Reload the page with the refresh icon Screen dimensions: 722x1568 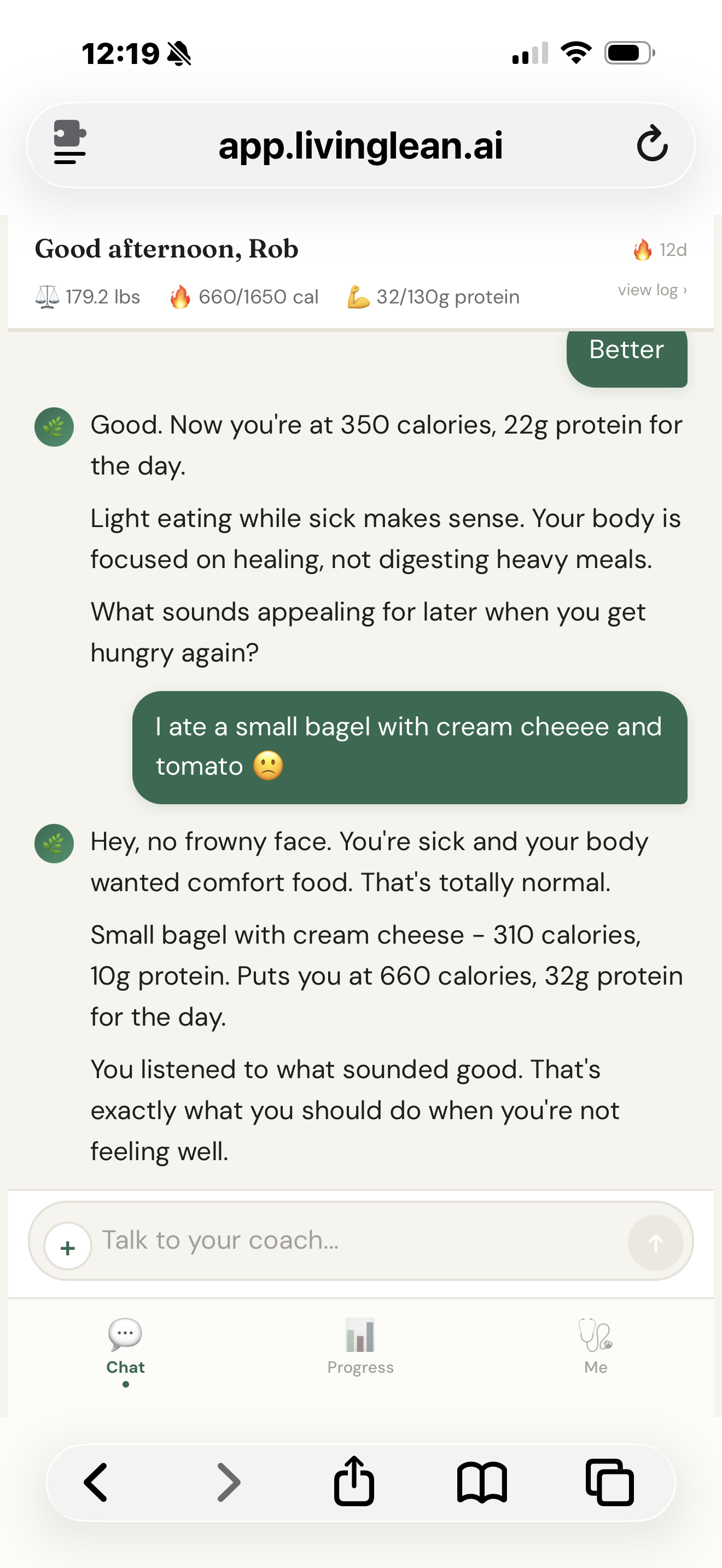(653, 144)
